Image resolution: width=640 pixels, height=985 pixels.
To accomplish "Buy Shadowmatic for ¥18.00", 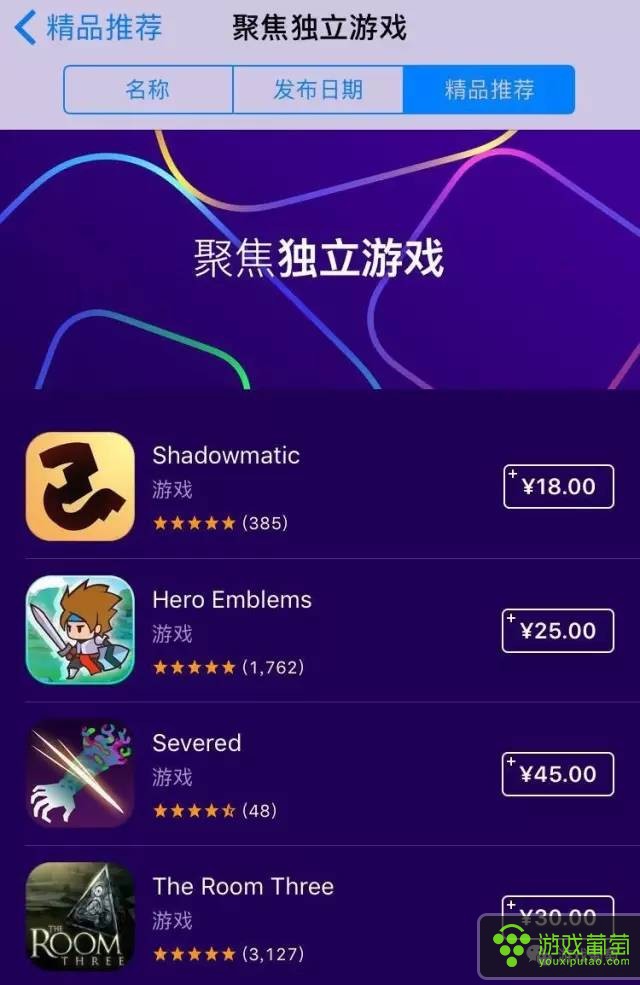I will coord(557,487).
